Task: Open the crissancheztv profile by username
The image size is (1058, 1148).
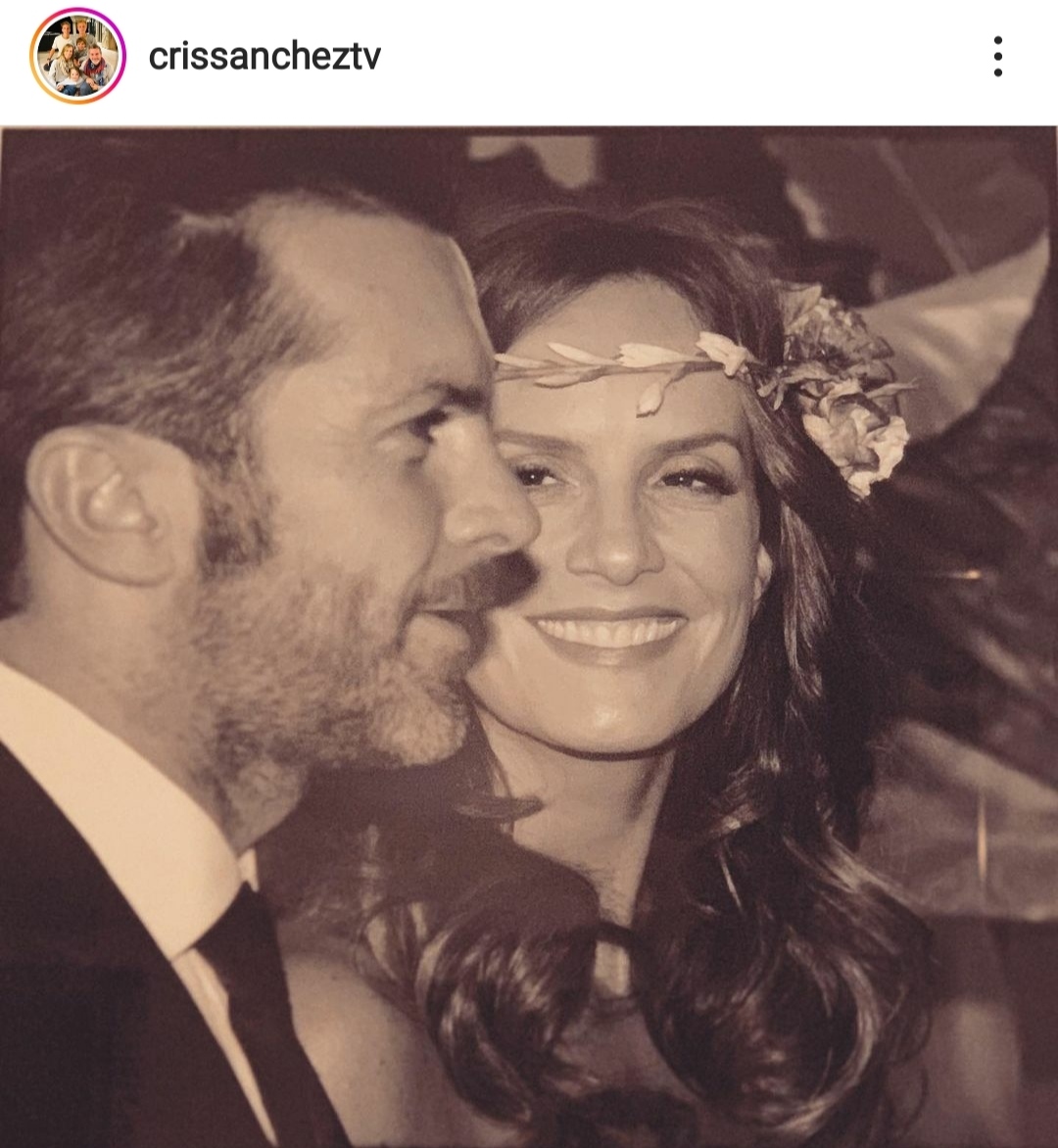Action: click(x=264, y=57)
